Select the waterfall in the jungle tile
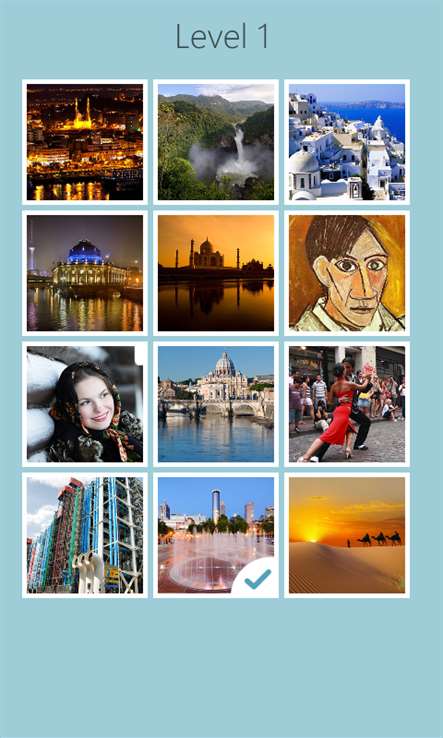The image size is (443, 738). 216,142
